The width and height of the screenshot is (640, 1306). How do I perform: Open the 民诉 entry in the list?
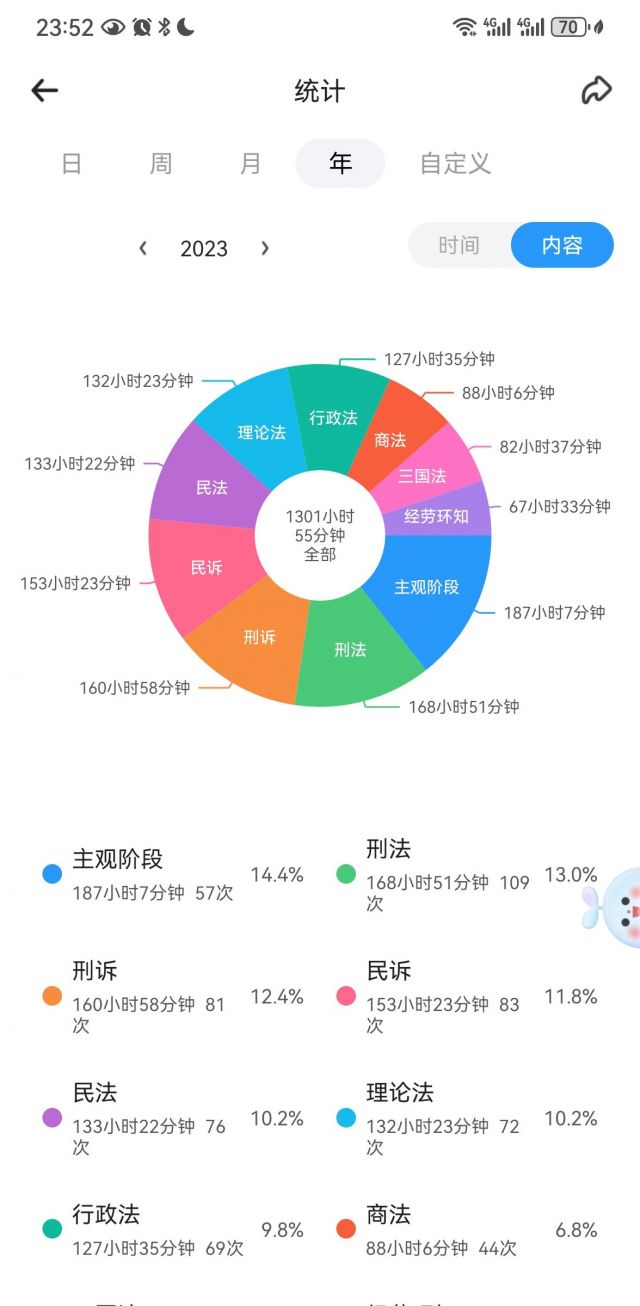[x=467, y=997]
